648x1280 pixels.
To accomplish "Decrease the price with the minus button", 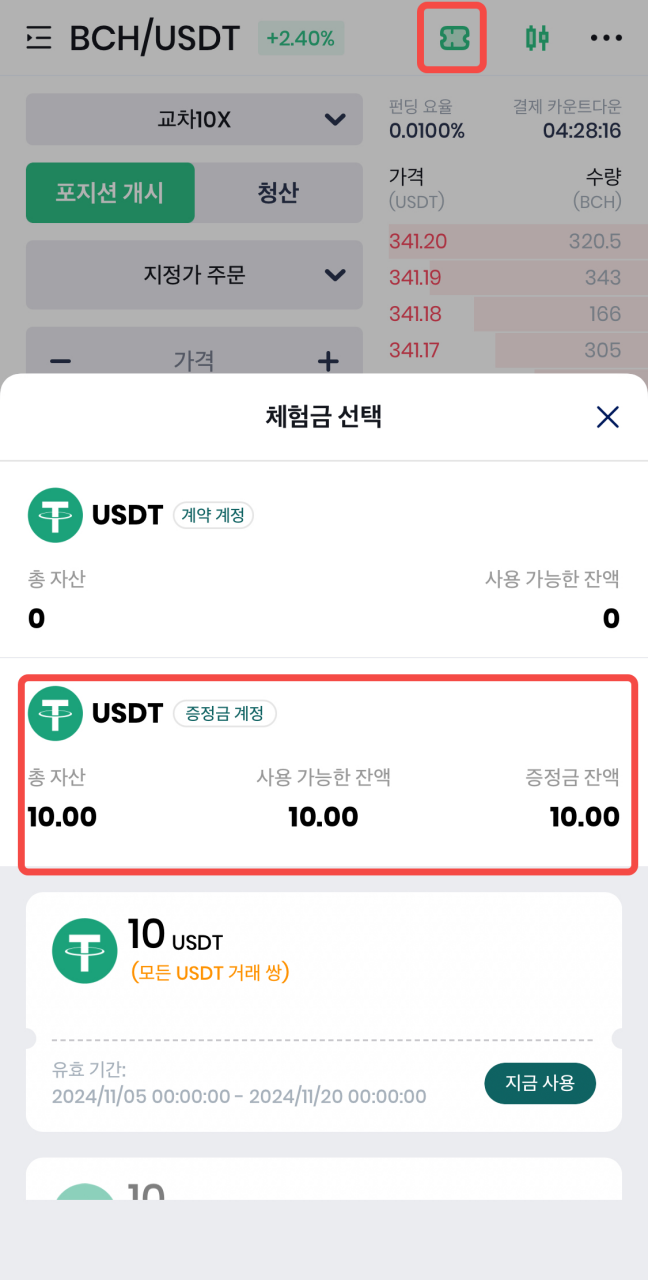I will tap(60, 360).
